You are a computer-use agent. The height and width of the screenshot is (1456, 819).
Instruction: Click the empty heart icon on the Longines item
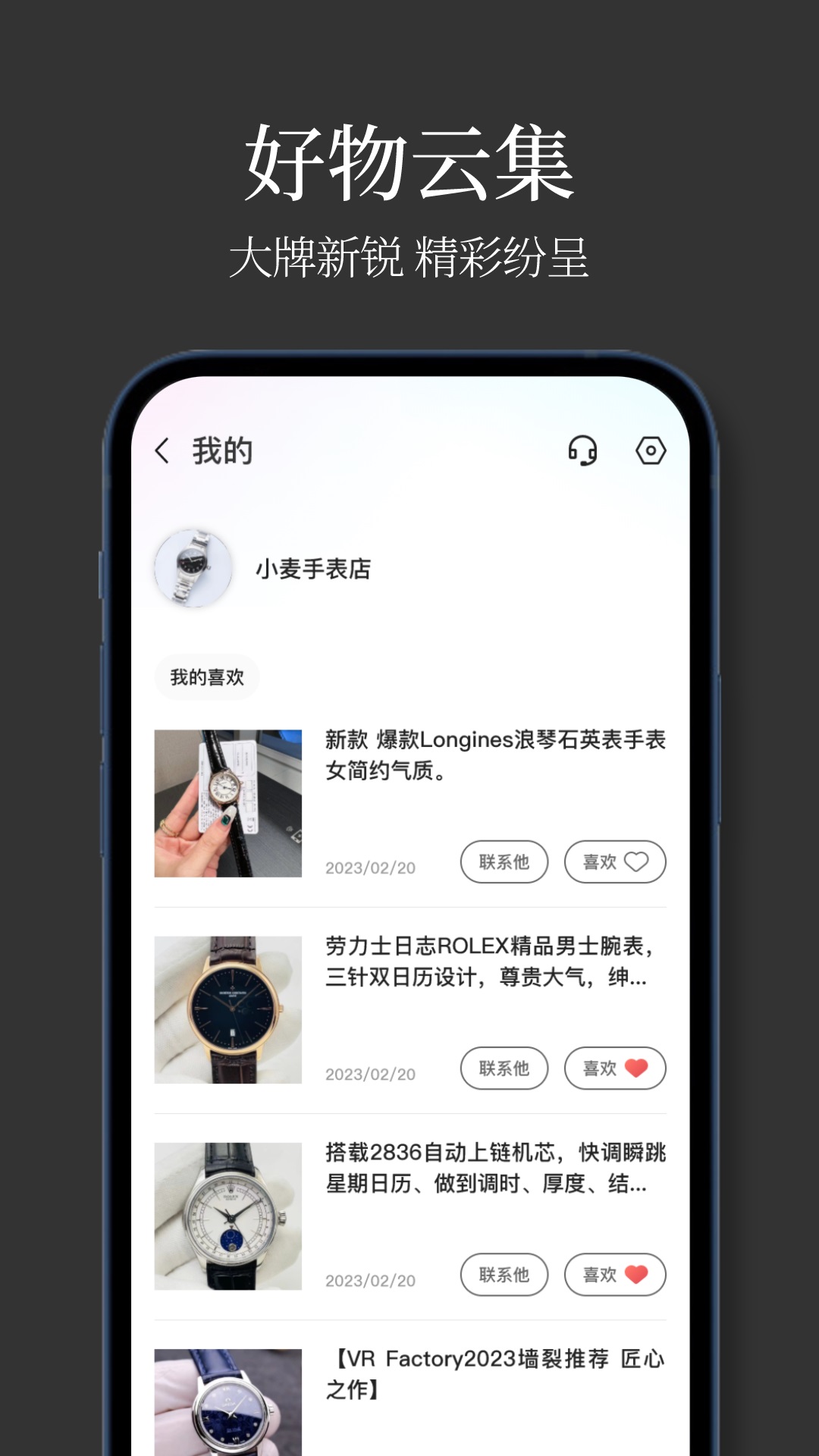(637, 861)
